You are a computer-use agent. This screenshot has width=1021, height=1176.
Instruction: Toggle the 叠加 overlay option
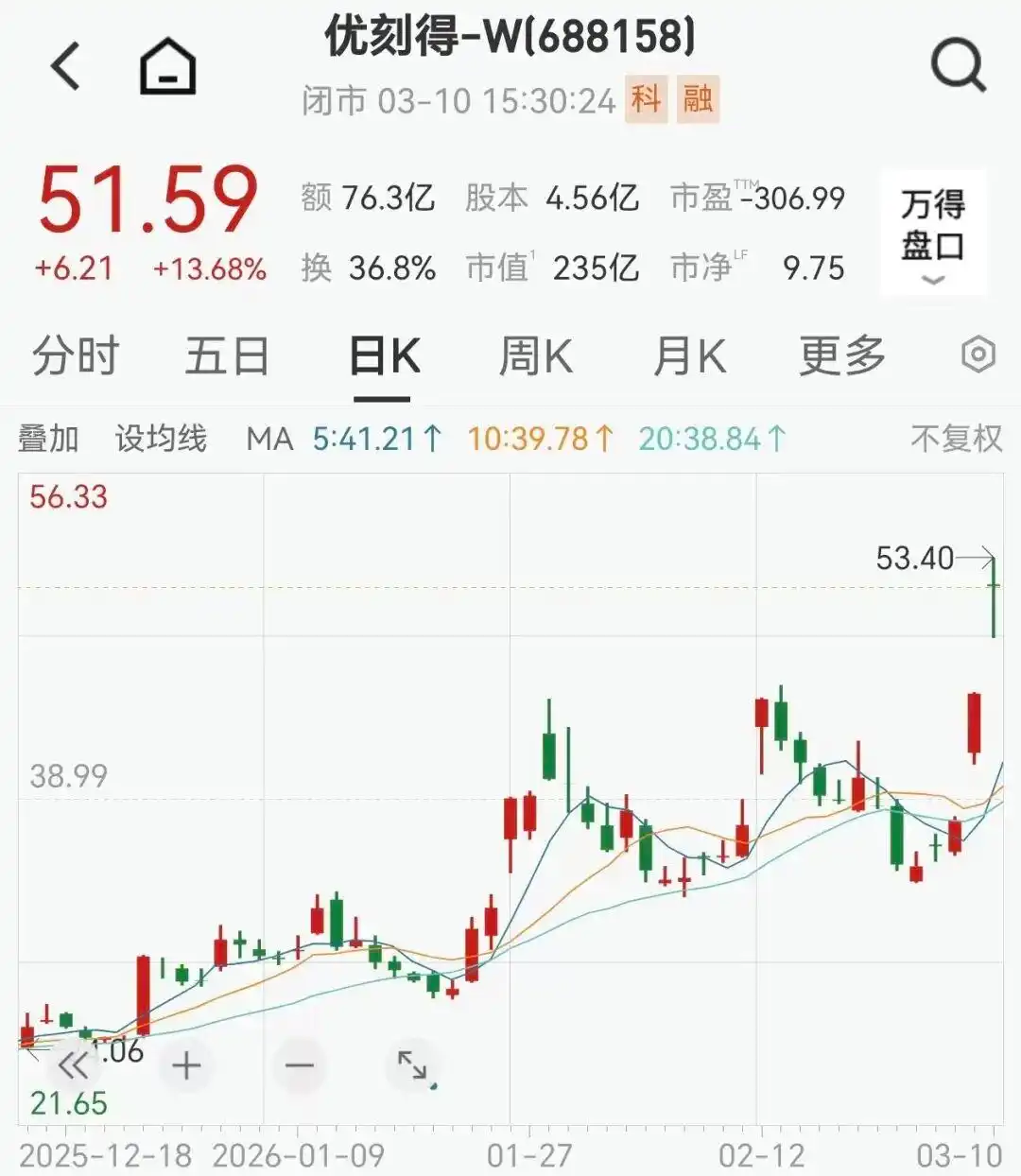pyautogui.click(x=47, y=438)
